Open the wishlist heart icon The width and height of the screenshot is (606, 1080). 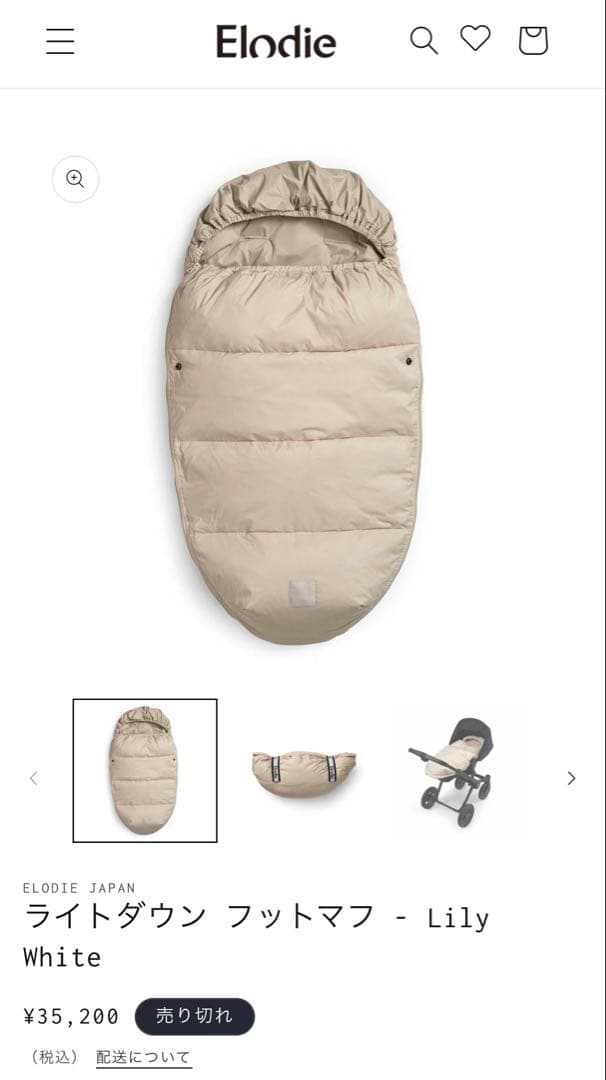[475, 39]
